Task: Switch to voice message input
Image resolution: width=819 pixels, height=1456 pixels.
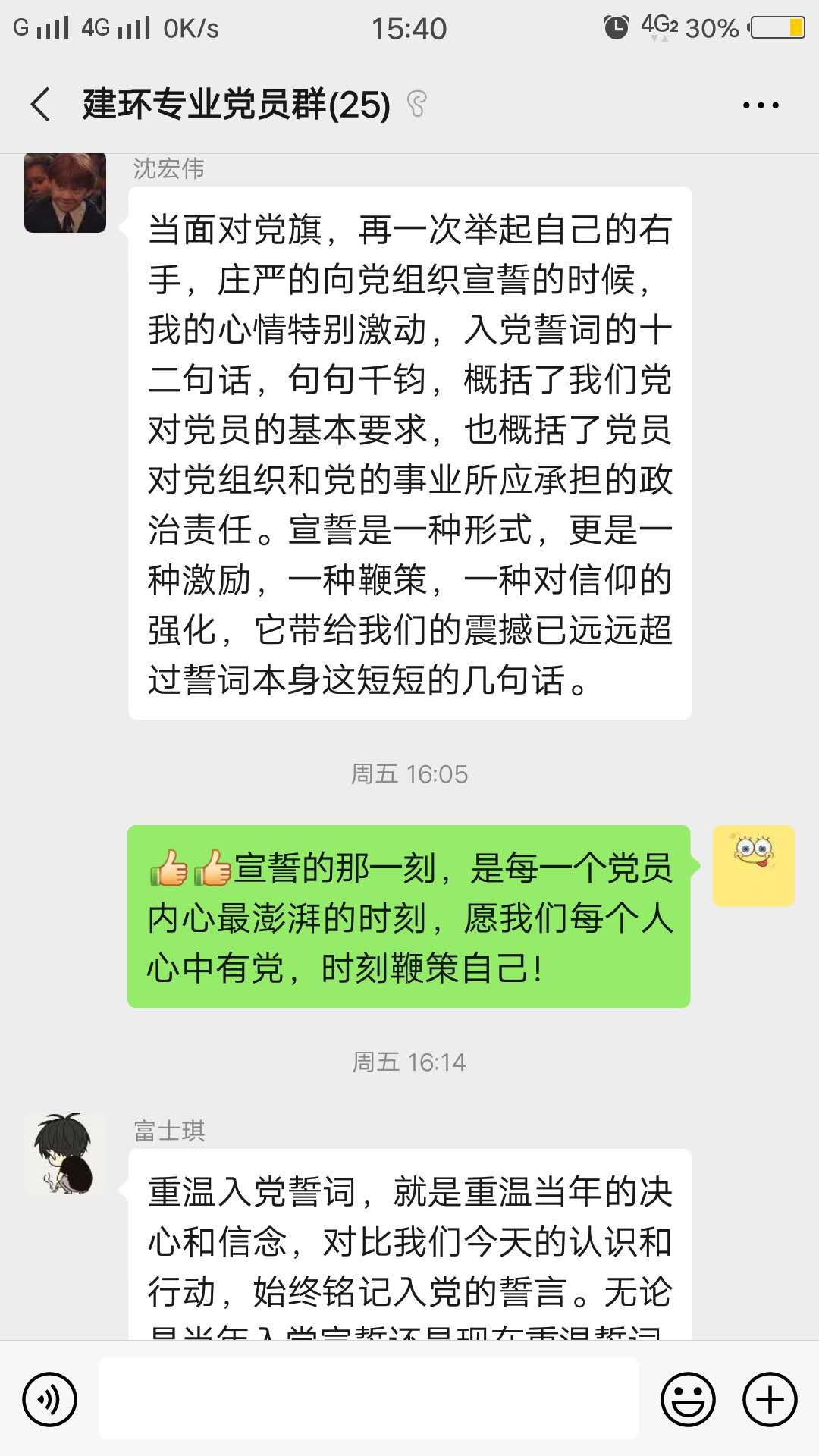Action: pos(50,1399)
